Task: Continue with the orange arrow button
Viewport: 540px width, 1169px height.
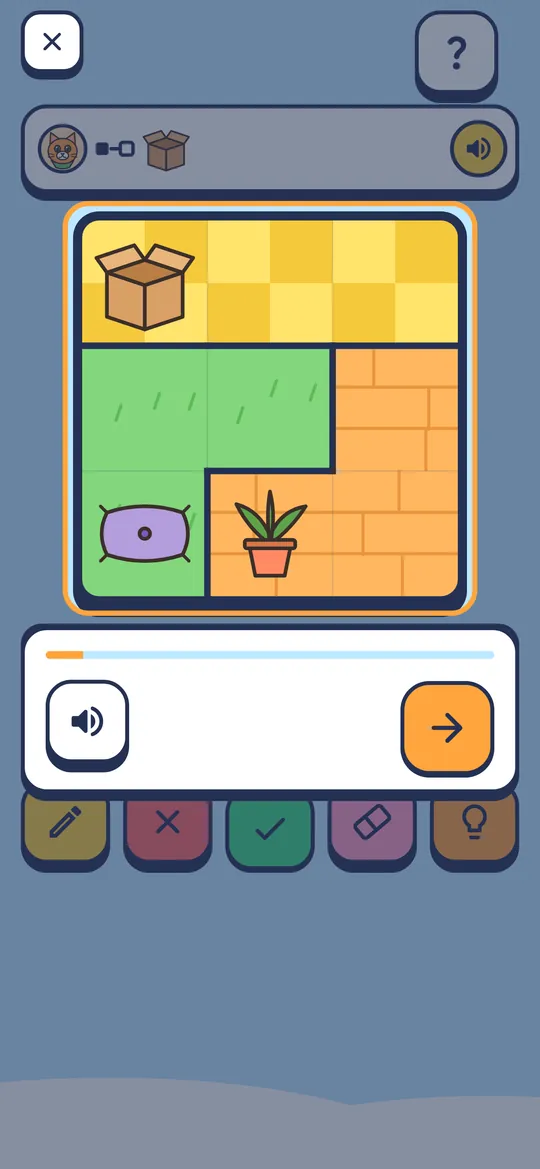Action: [447, 728]
